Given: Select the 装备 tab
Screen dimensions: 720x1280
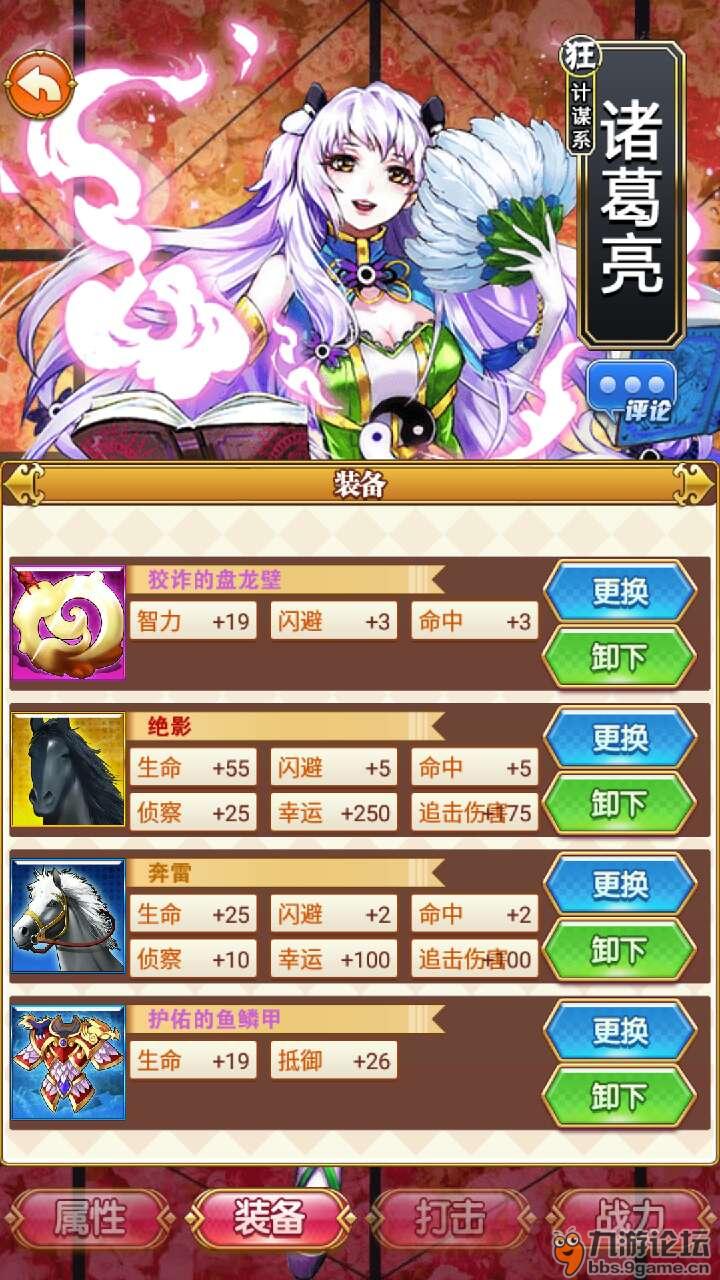Looking at the screenshot, I should pos(268,1218).
